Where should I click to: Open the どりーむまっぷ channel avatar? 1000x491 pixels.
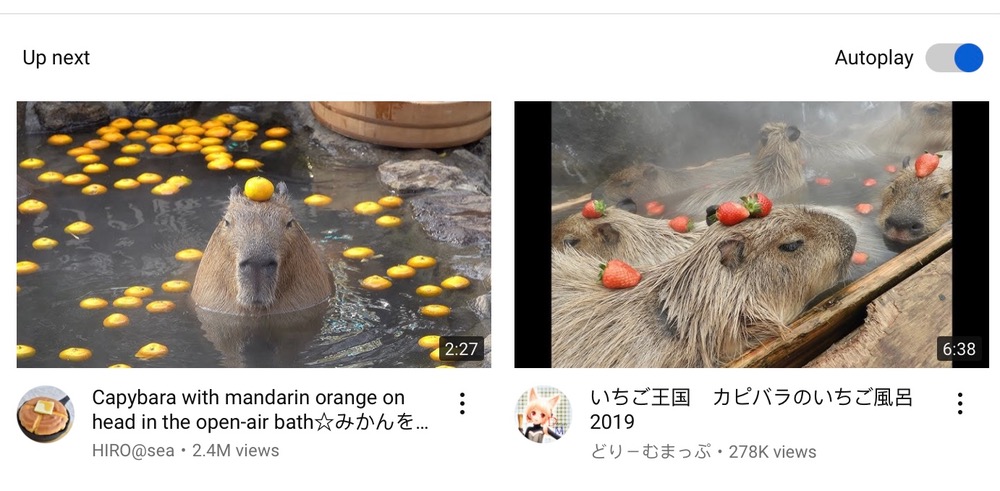point(543,414)
